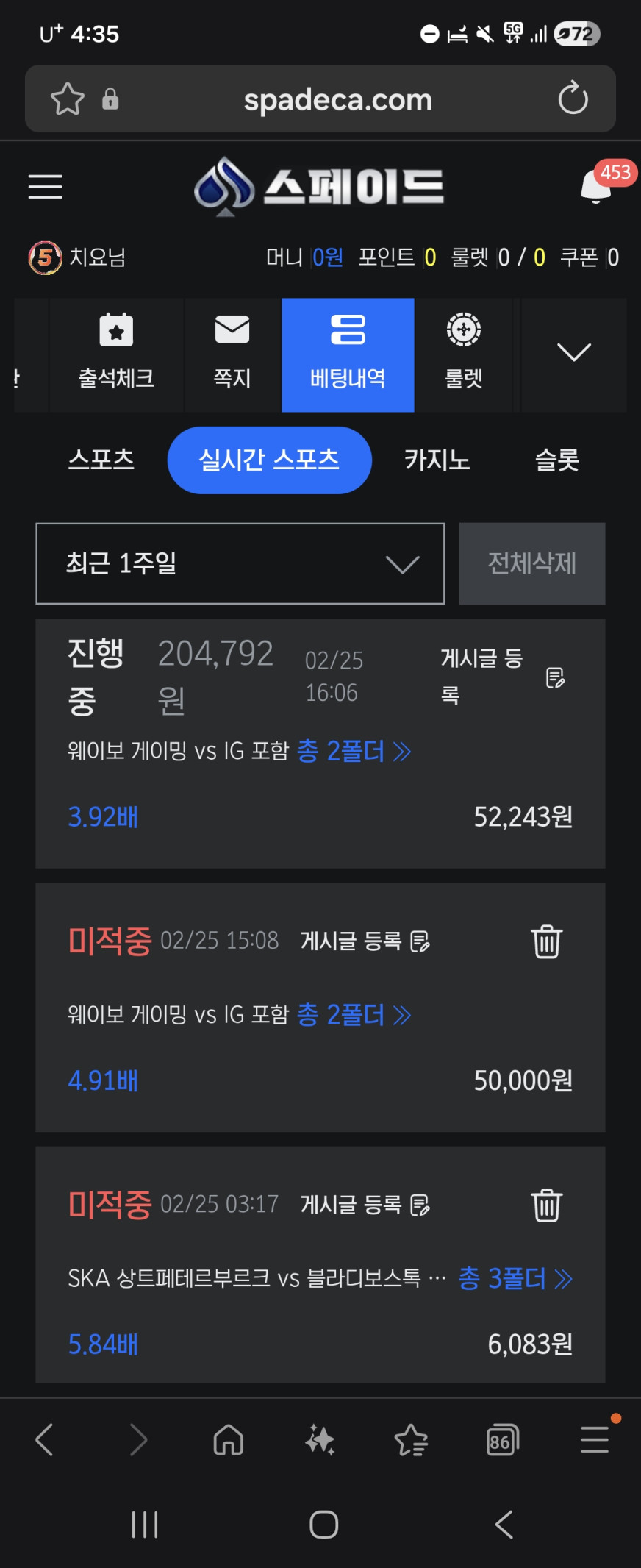Reload the spadeca.com page
641x1568 pixels.
click(x=573, y=99)
